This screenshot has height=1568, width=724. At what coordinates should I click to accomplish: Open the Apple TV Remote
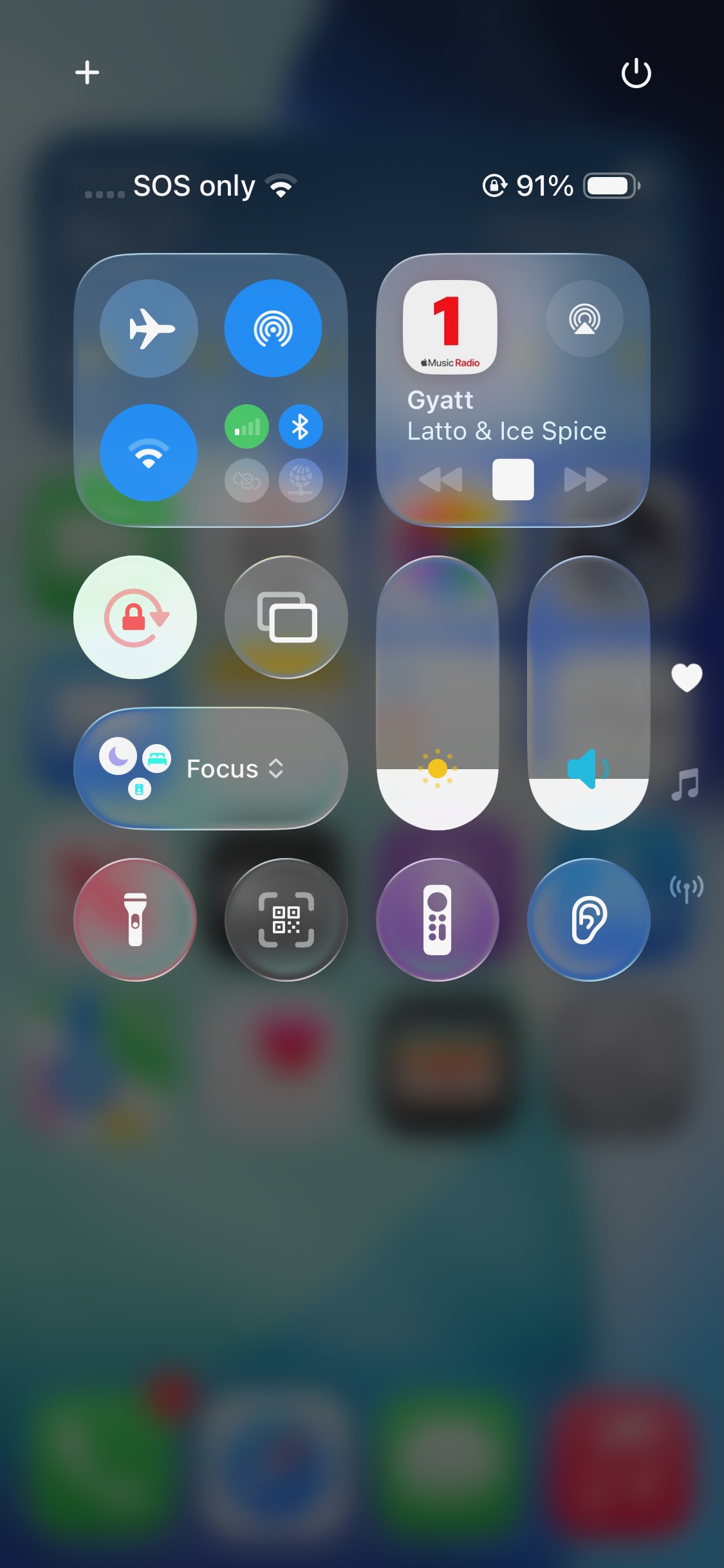coord(438,919)
